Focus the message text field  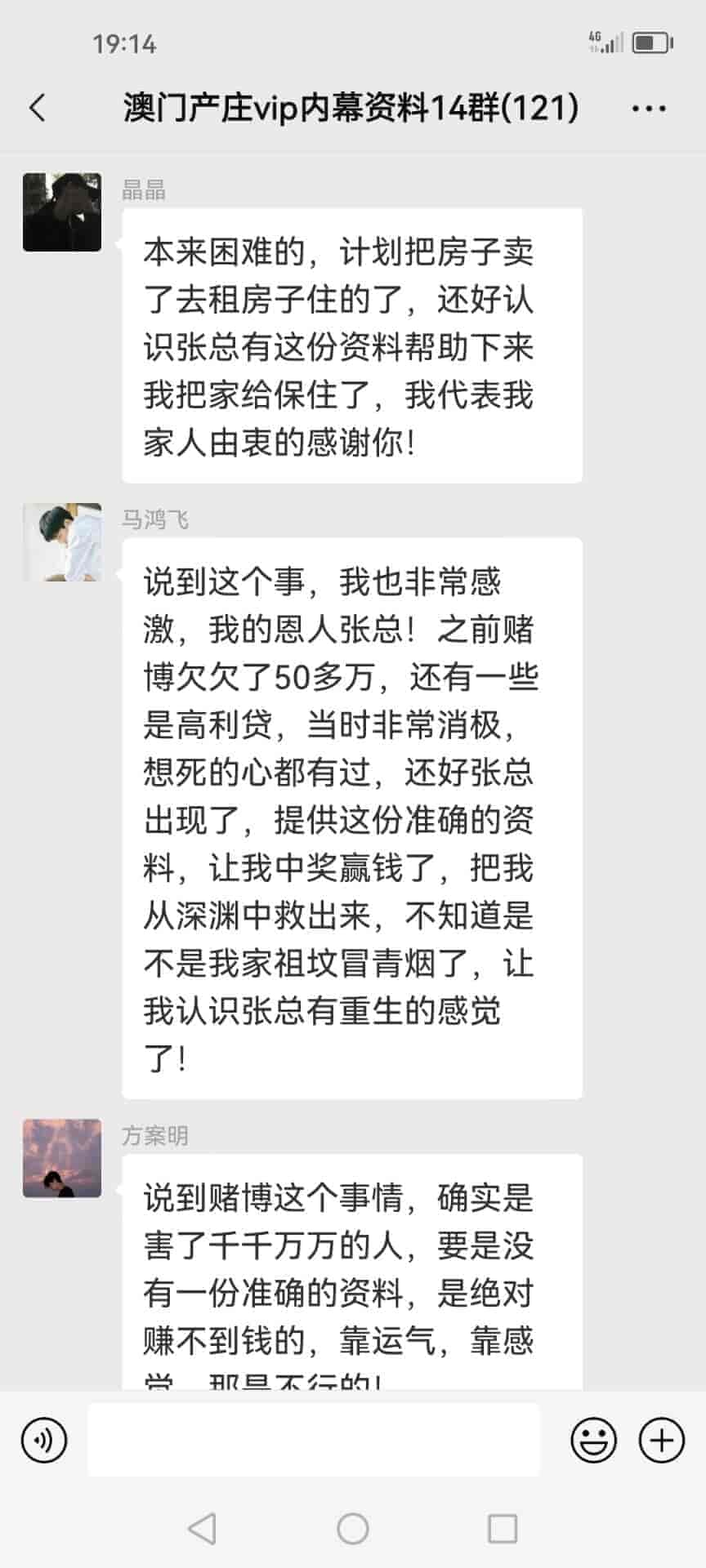314,1440
